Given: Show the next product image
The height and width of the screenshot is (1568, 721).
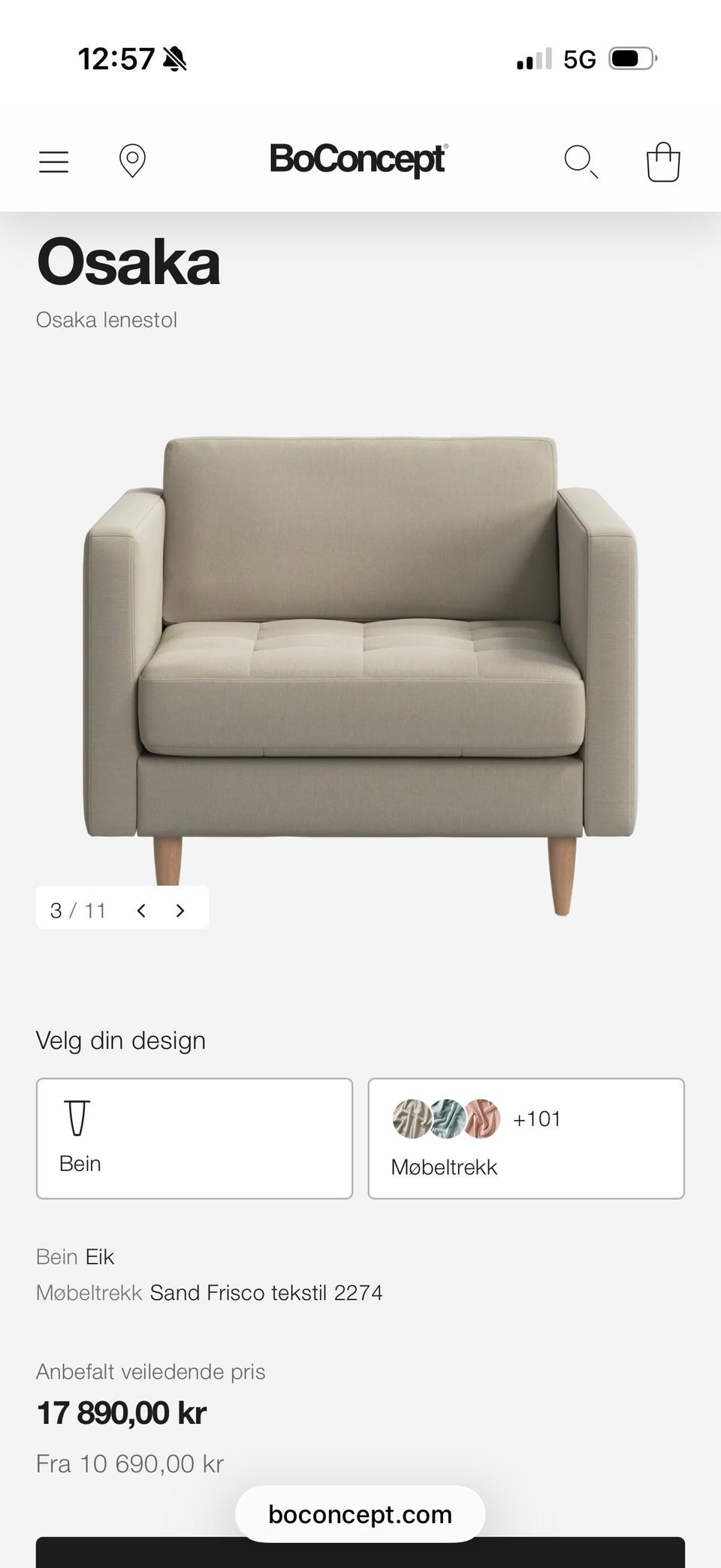Looking at the screenshot, I should 180,911.
